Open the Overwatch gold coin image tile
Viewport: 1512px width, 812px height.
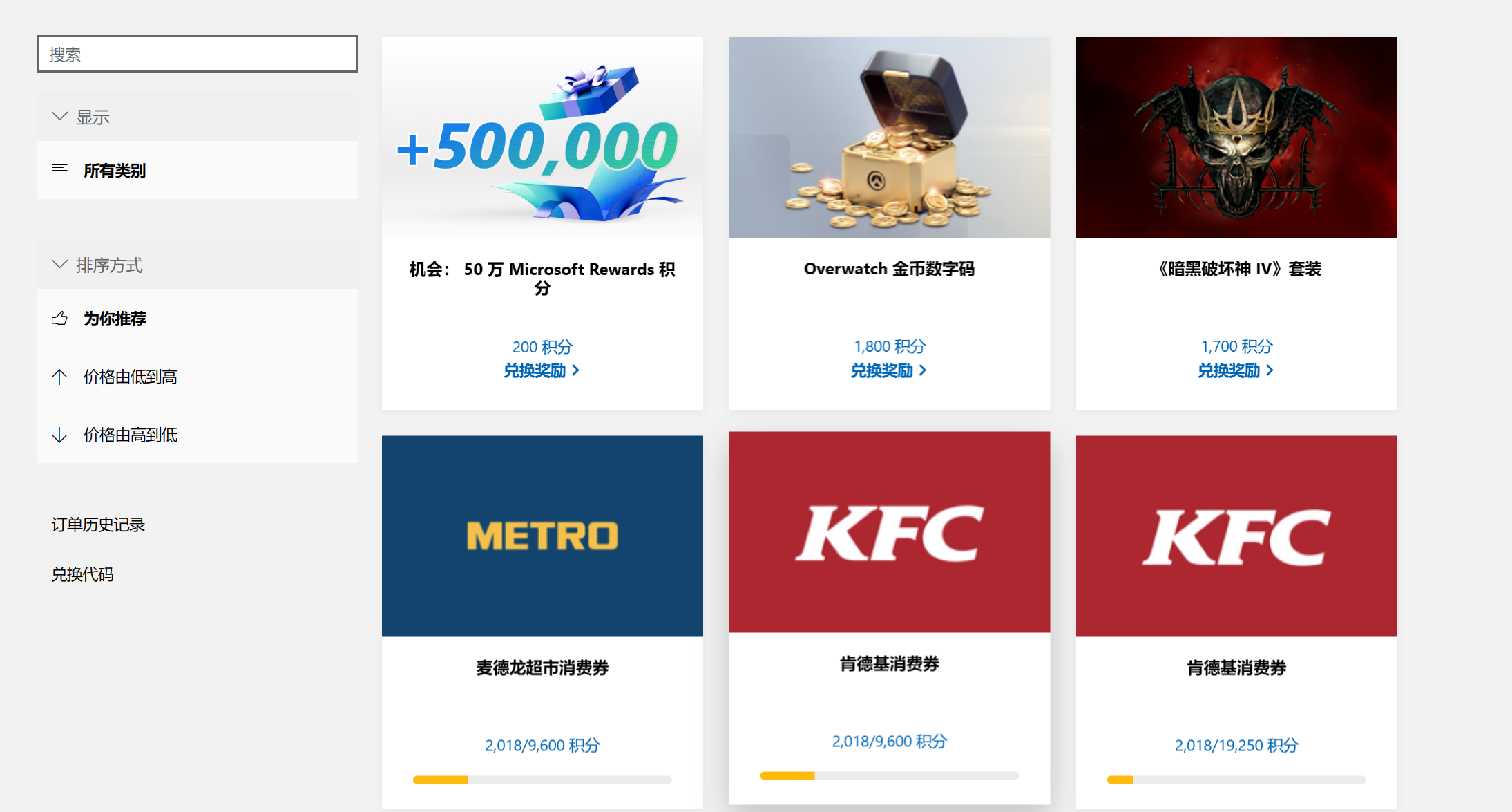(x=889, y=137)
